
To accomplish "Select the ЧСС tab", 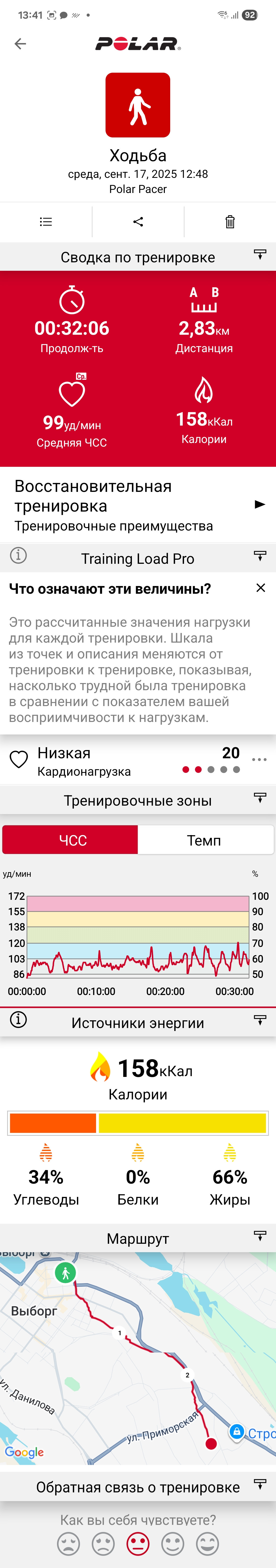I will point(70,840).
